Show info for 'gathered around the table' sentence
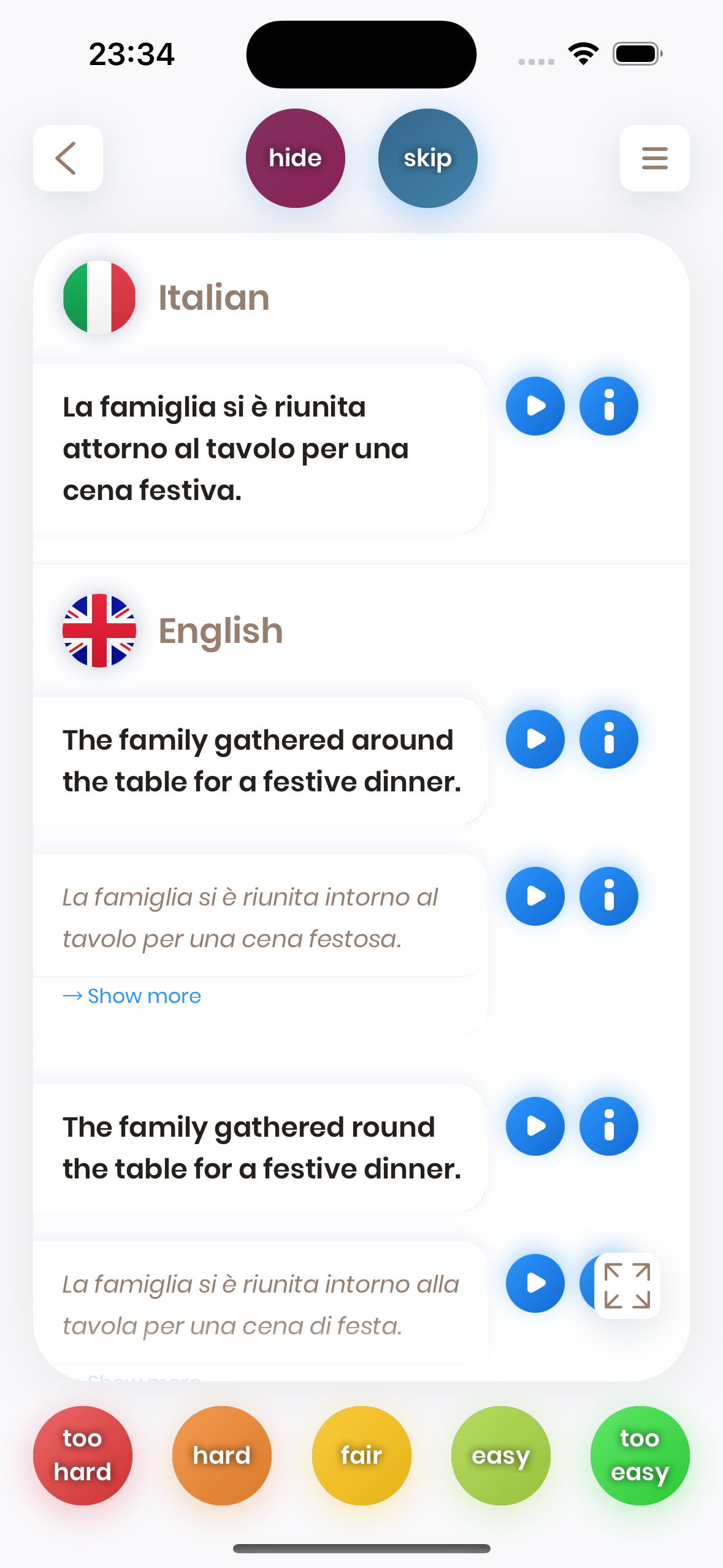 608,739
